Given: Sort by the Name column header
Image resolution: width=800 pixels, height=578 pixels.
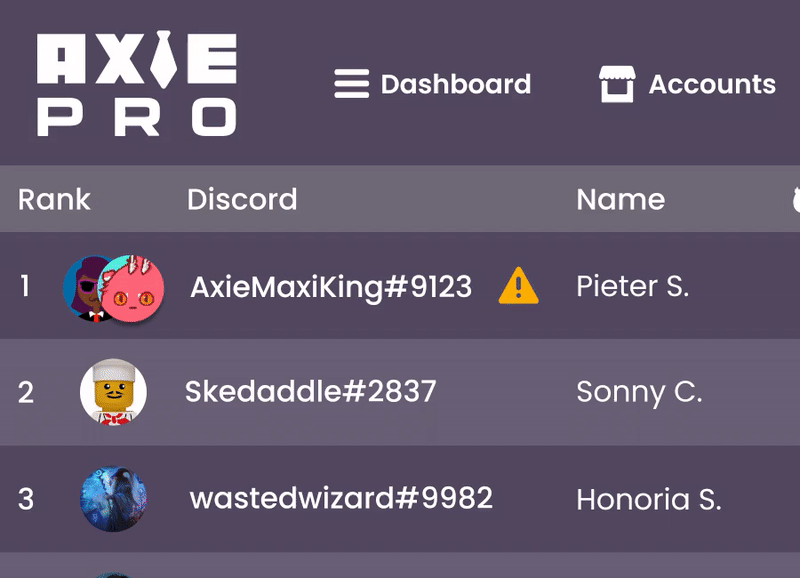Looking at the screenshot, I should click(x=620, y=199).
